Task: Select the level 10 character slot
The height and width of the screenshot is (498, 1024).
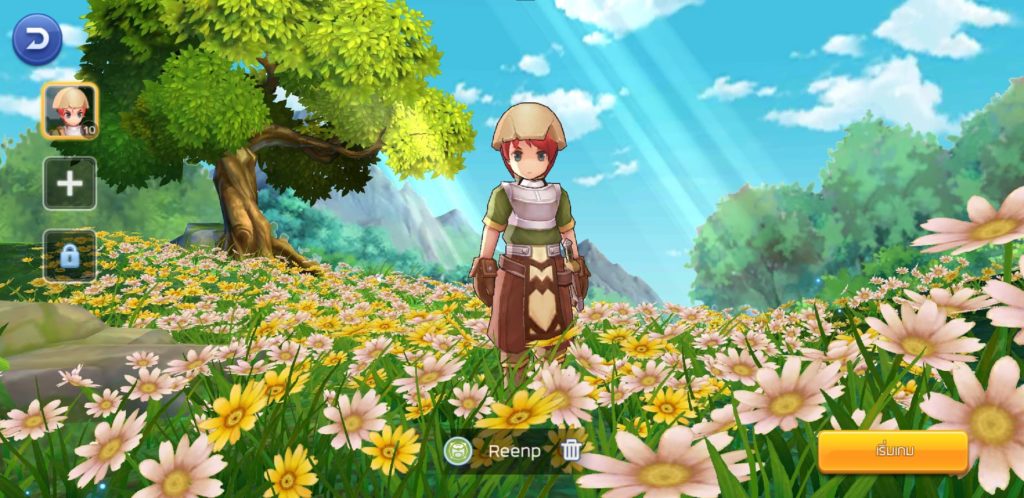Action: click(69, 111)
